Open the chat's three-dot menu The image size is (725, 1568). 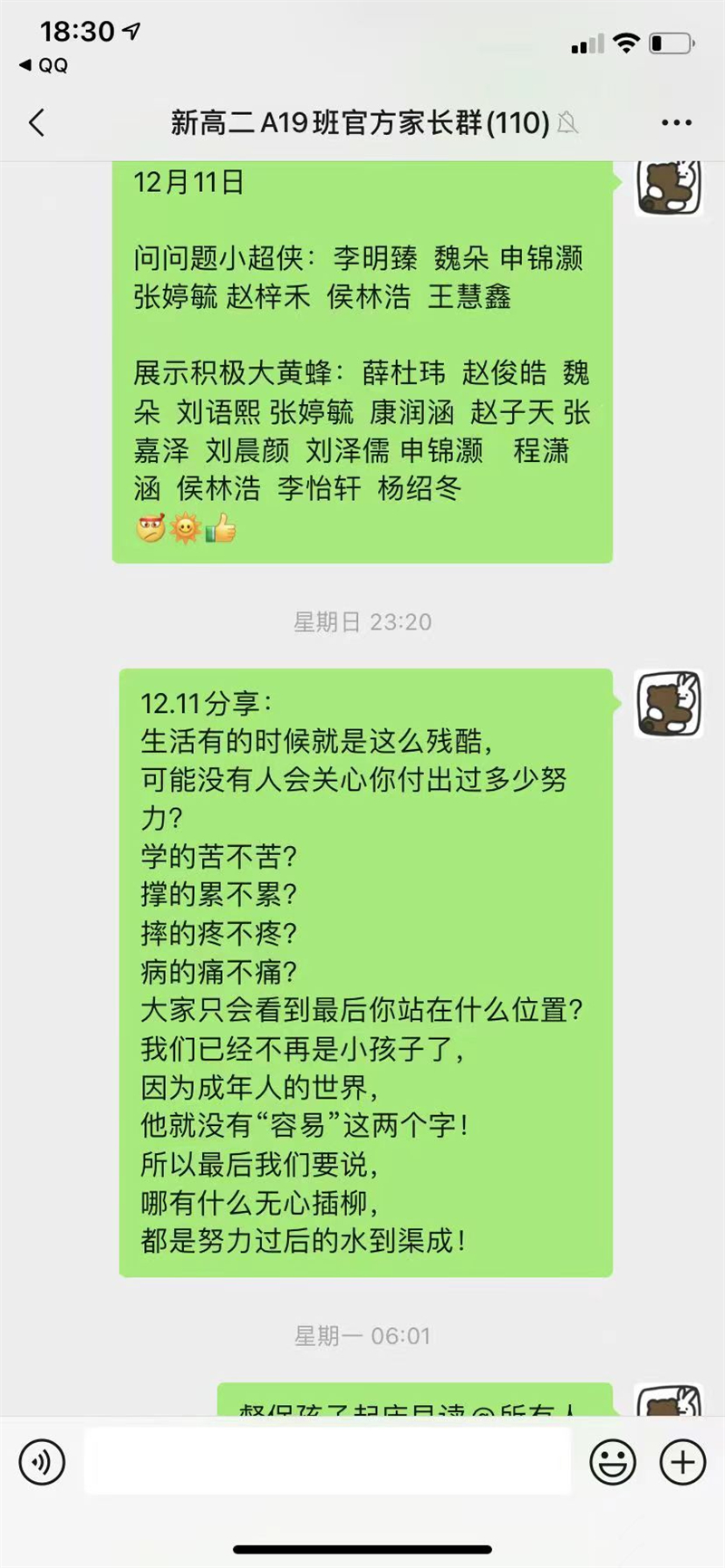coord(676,122)
